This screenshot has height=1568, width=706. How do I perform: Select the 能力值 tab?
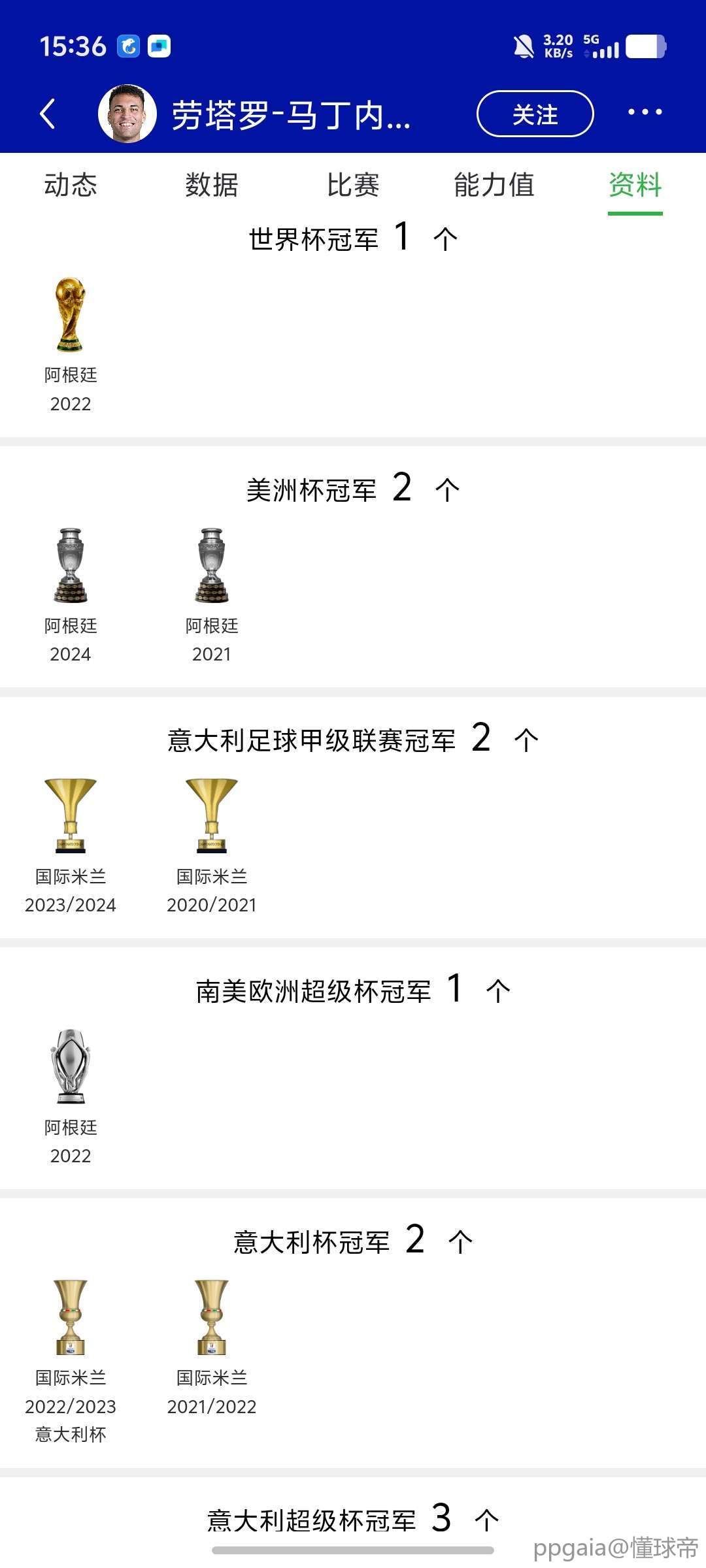point(494,185)
